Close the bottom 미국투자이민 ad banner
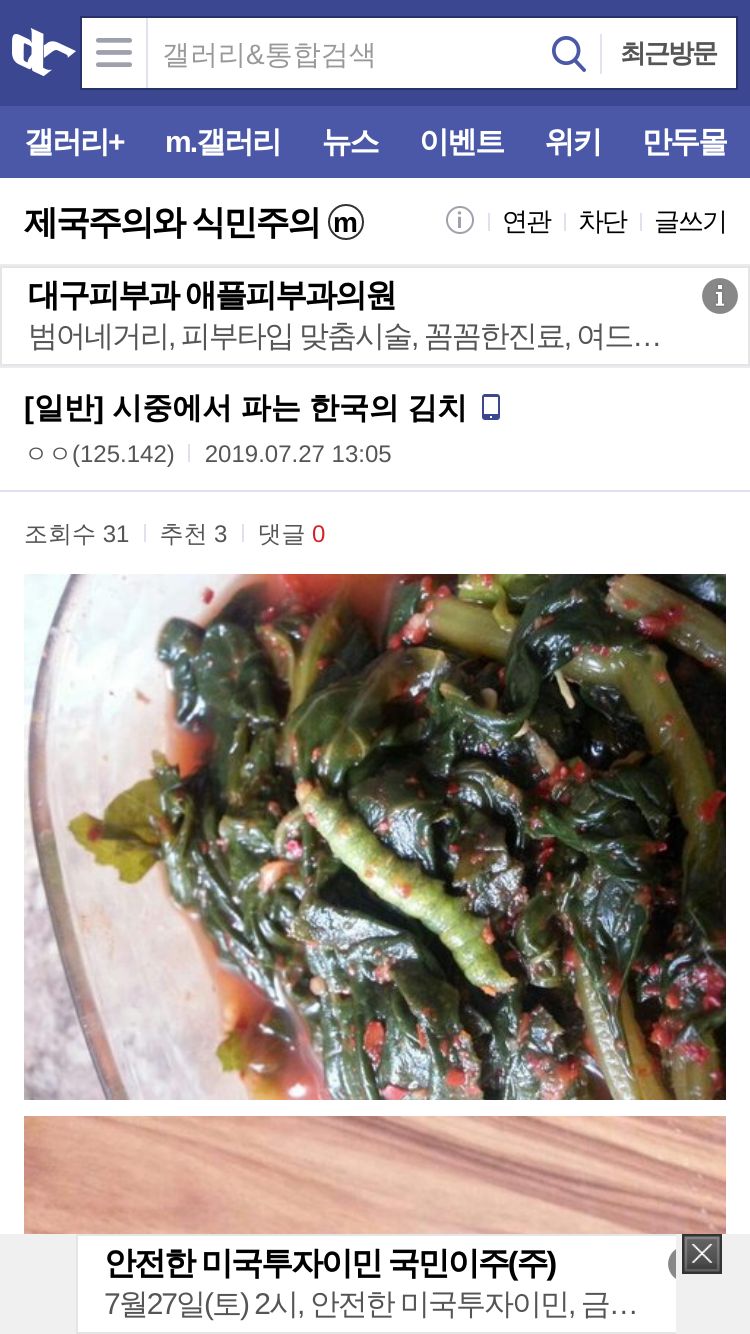750x1334 pixels. 702,1254
